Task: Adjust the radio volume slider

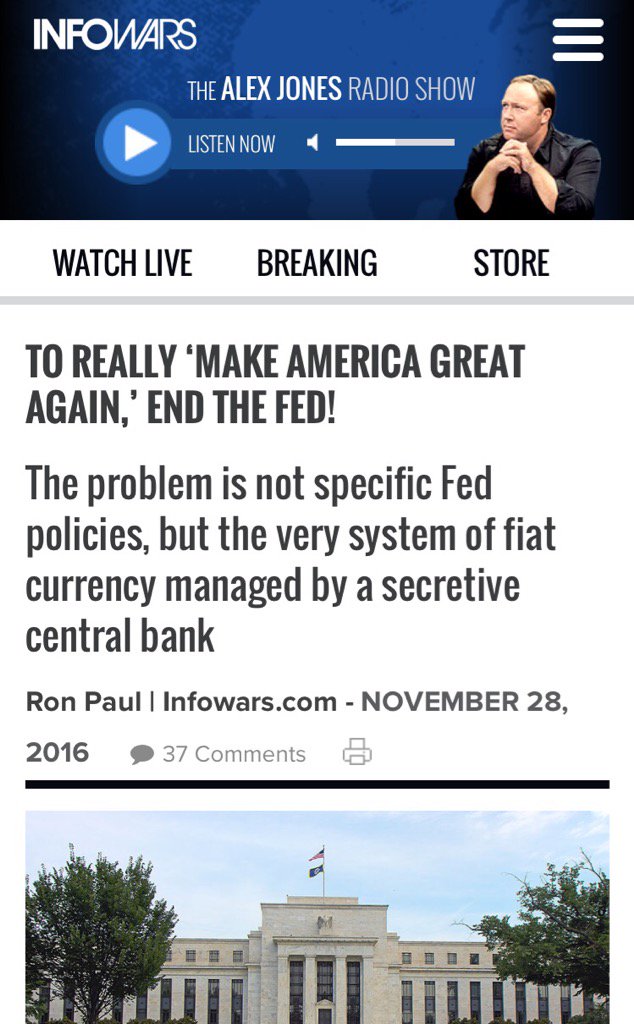Action: [x=395, y=143]
